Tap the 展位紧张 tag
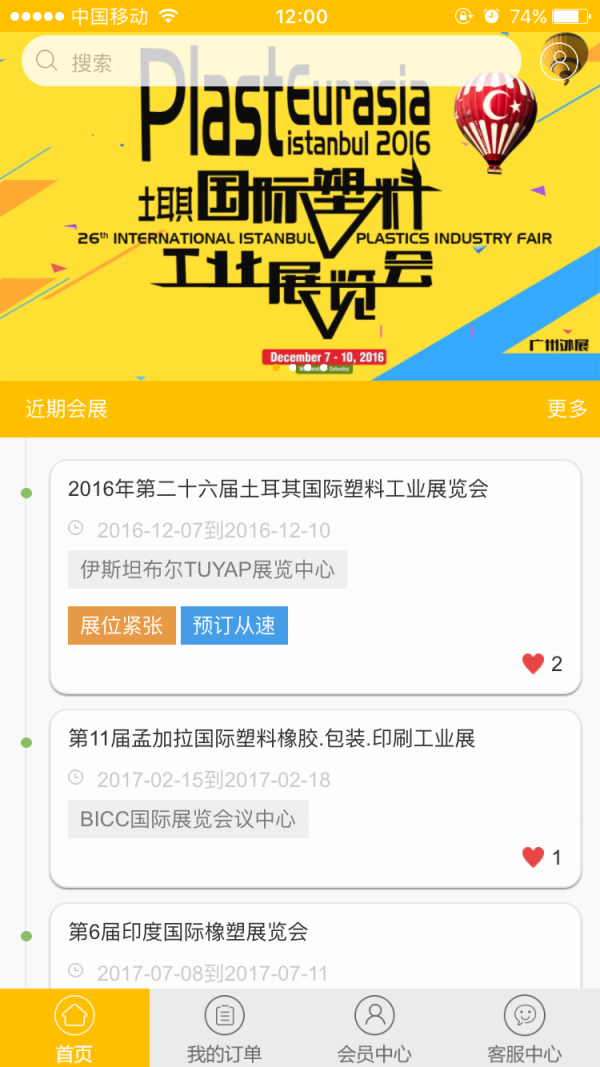 point(122,626)
